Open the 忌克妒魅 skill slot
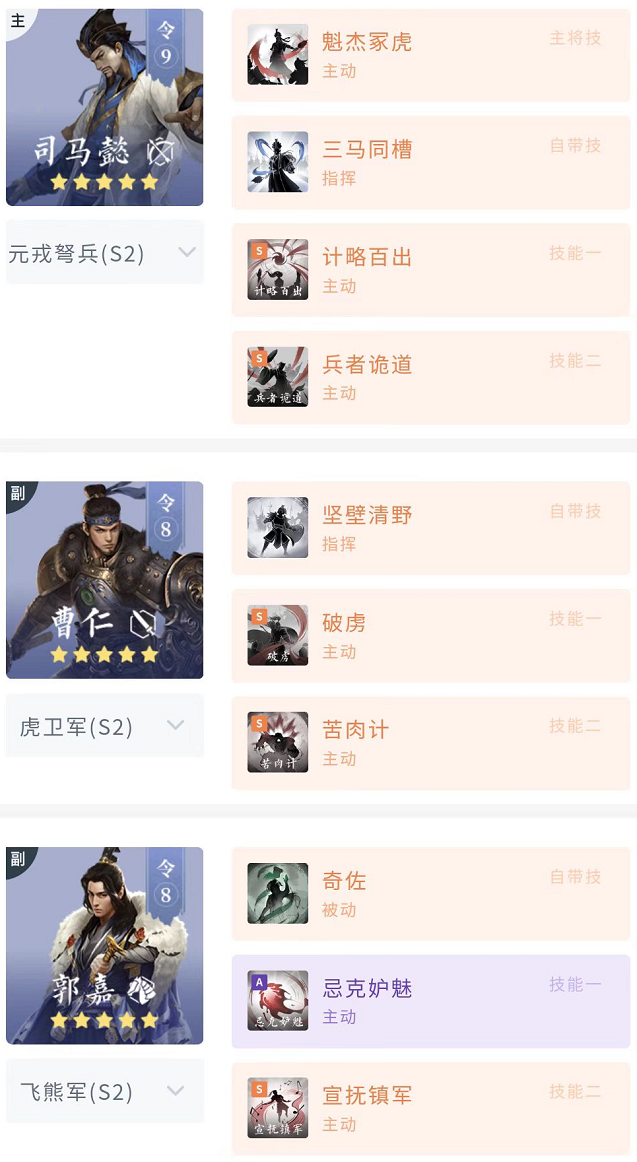Image resolution: width=637 pixels, height=1162 pixels. [430, 1001]
